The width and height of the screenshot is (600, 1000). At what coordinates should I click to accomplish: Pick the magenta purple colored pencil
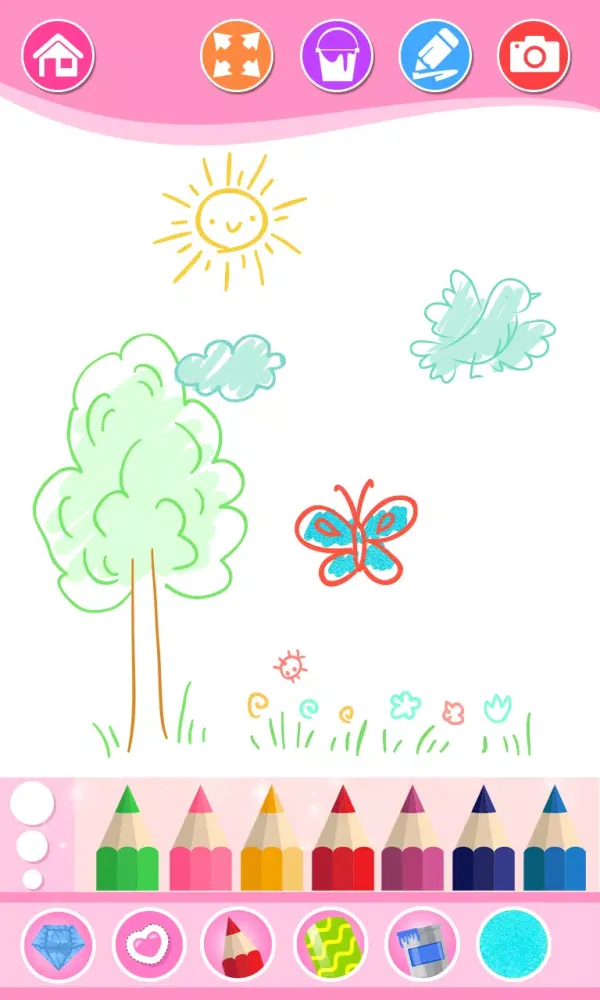point(412,840)
